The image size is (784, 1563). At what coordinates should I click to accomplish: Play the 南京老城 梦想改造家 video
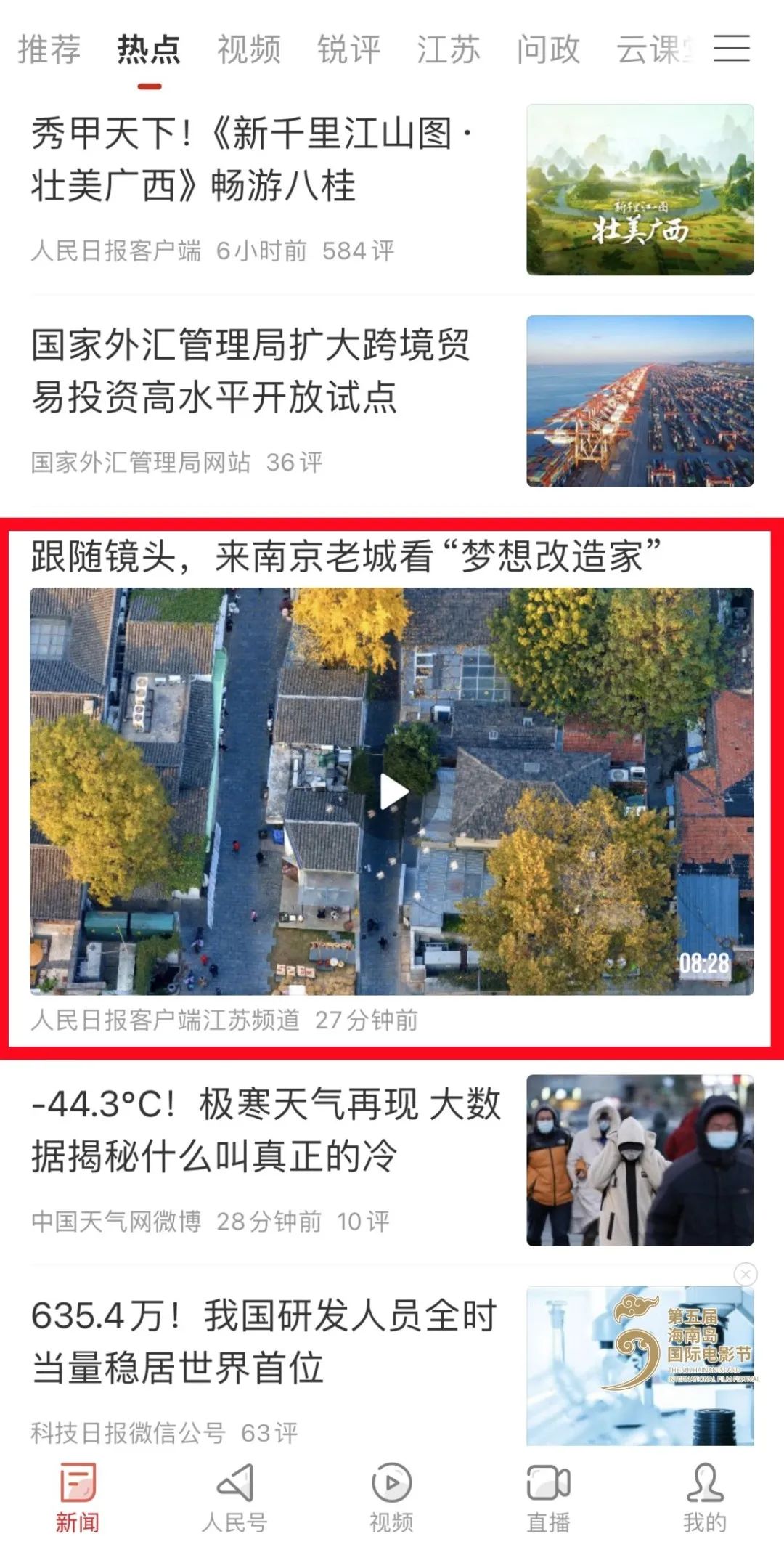coord(392,790)
